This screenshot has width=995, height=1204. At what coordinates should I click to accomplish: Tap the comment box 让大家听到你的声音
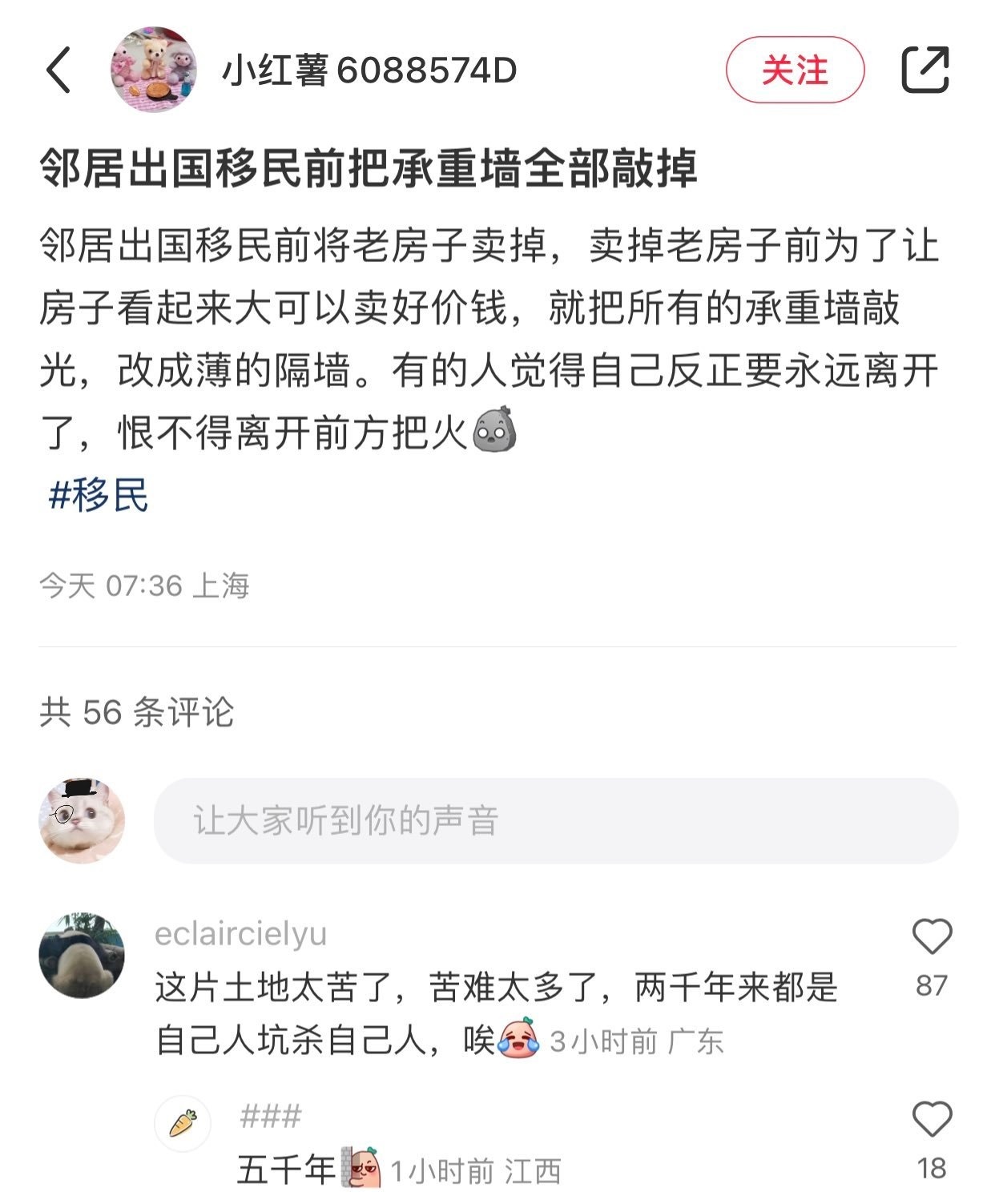(555, 820)
